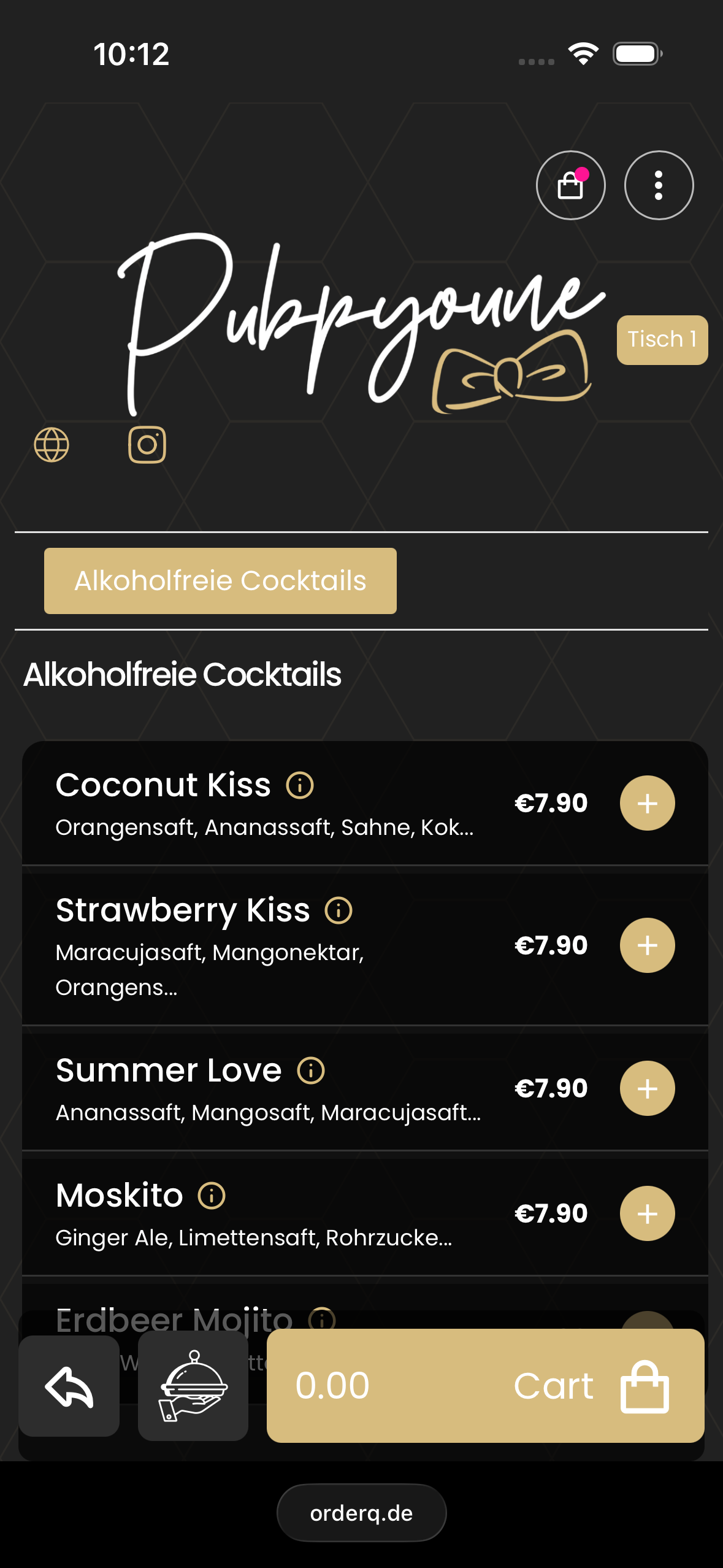This screenshot has width=723, height=1568.
Task: Show info for Coconut Kiss
Action: [300, 785]
